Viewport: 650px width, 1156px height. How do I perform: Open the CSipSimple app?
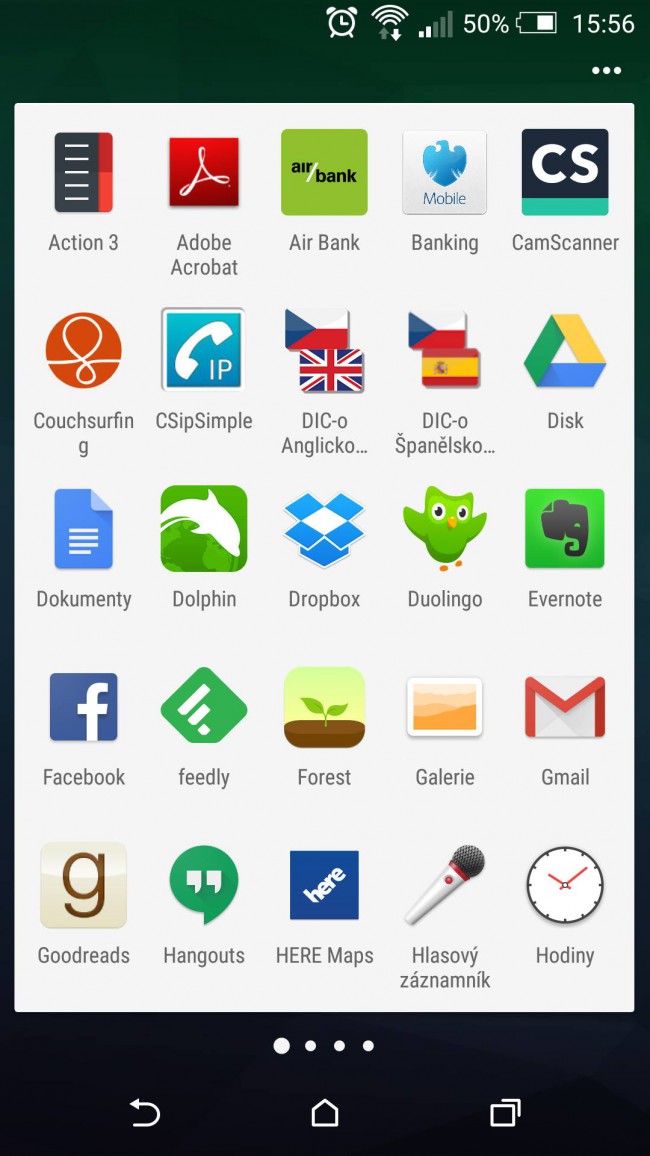tap(203, 351)
